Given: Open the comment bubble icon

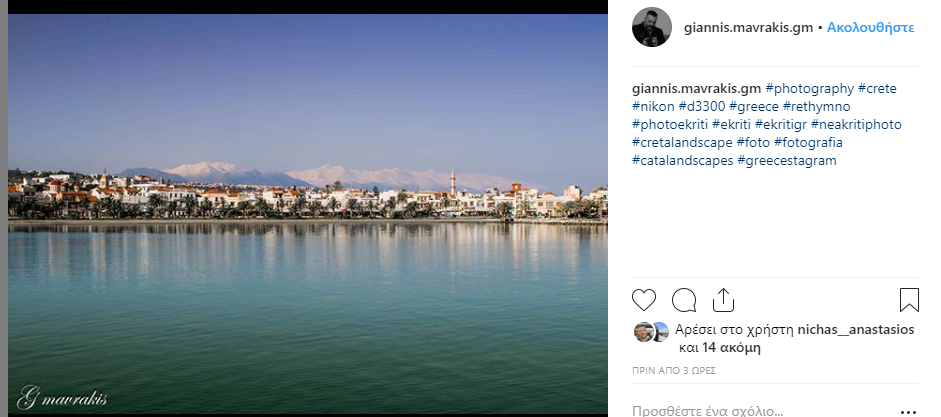Looking at the screenshot, I should coord(684,300).
